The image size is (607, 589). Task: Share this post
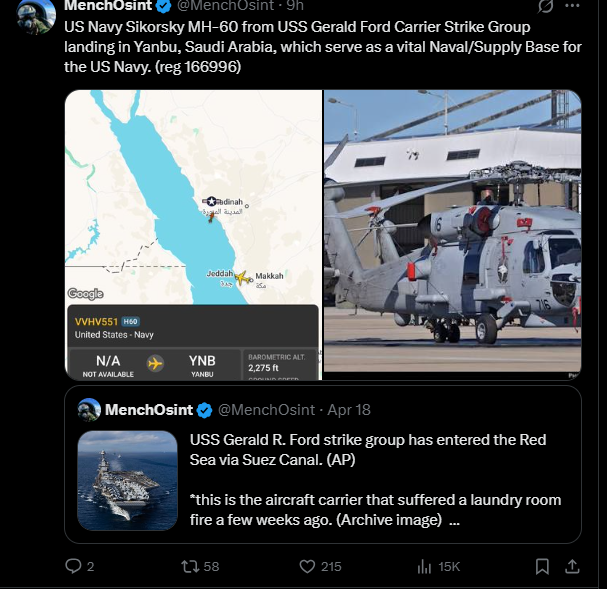(x=572, y=566)
